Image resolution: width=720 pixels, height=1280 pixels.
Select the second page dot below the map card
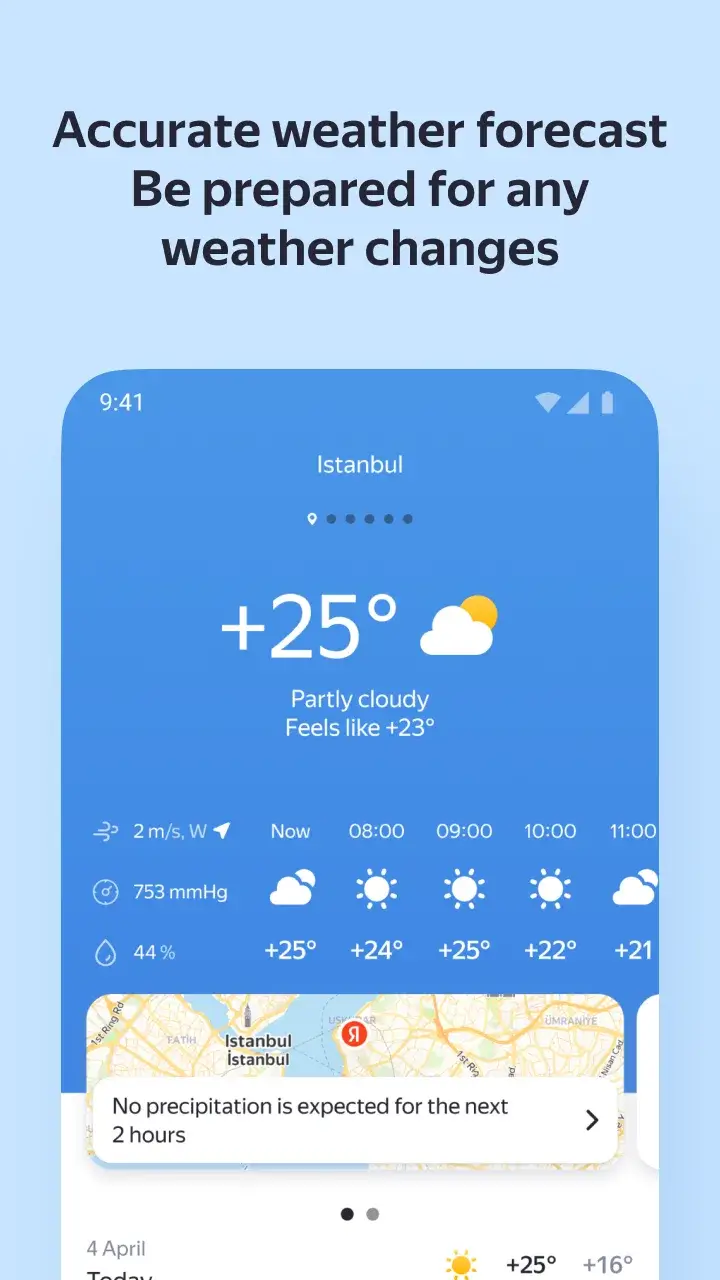[372, 1213]
